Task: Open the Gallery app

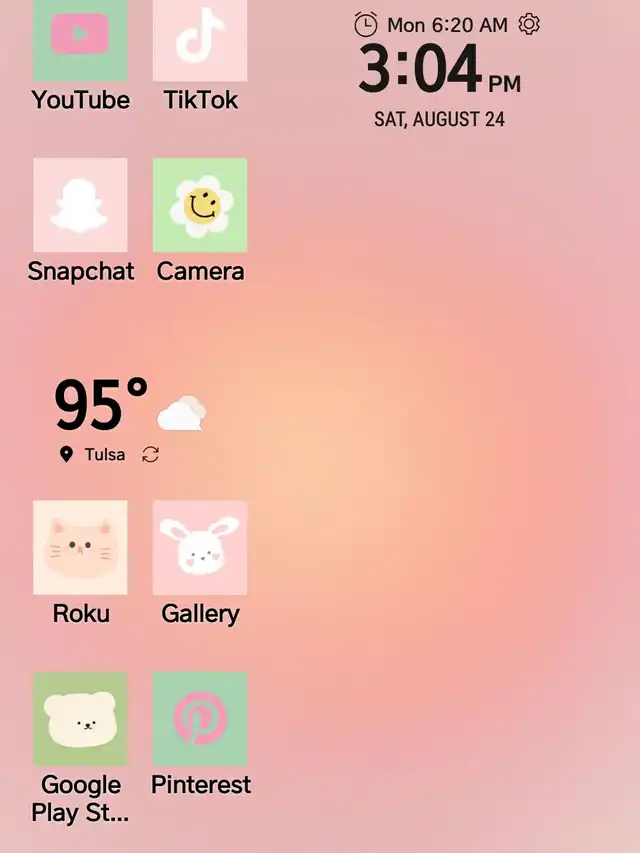Action: 200,548
